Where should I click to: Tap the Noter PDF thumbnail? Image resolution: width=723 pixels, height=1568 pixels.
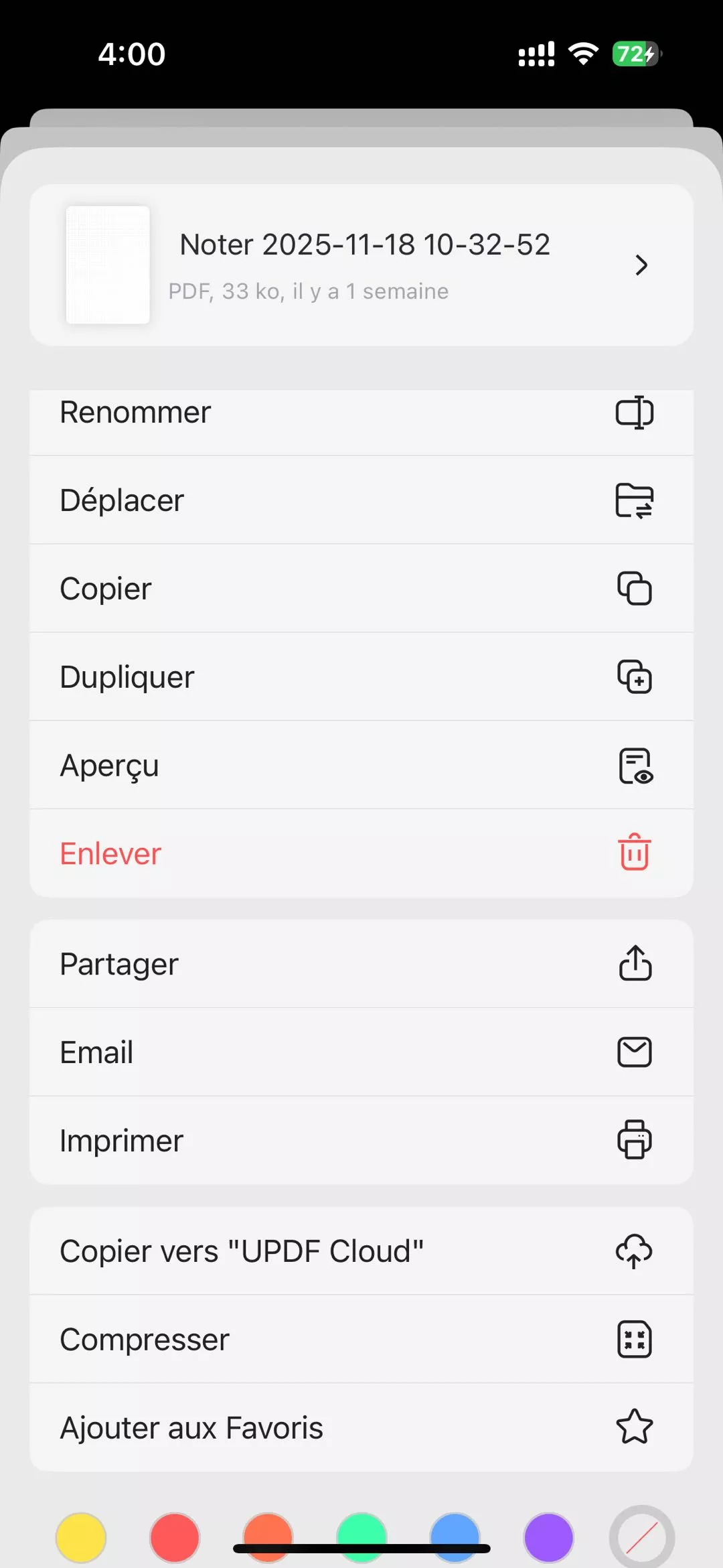click(x=107, y=265)
